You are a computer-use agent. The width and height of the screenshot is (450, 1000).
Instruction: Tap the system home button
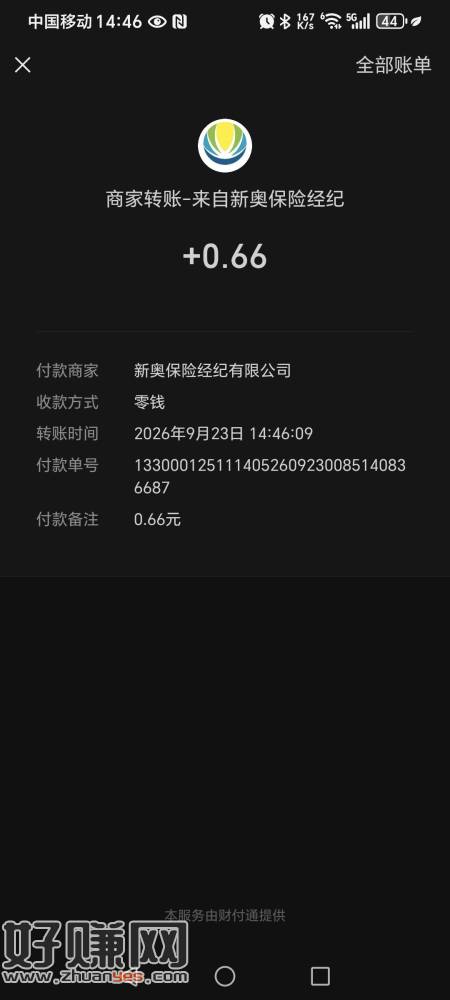[x=225, y=976]
